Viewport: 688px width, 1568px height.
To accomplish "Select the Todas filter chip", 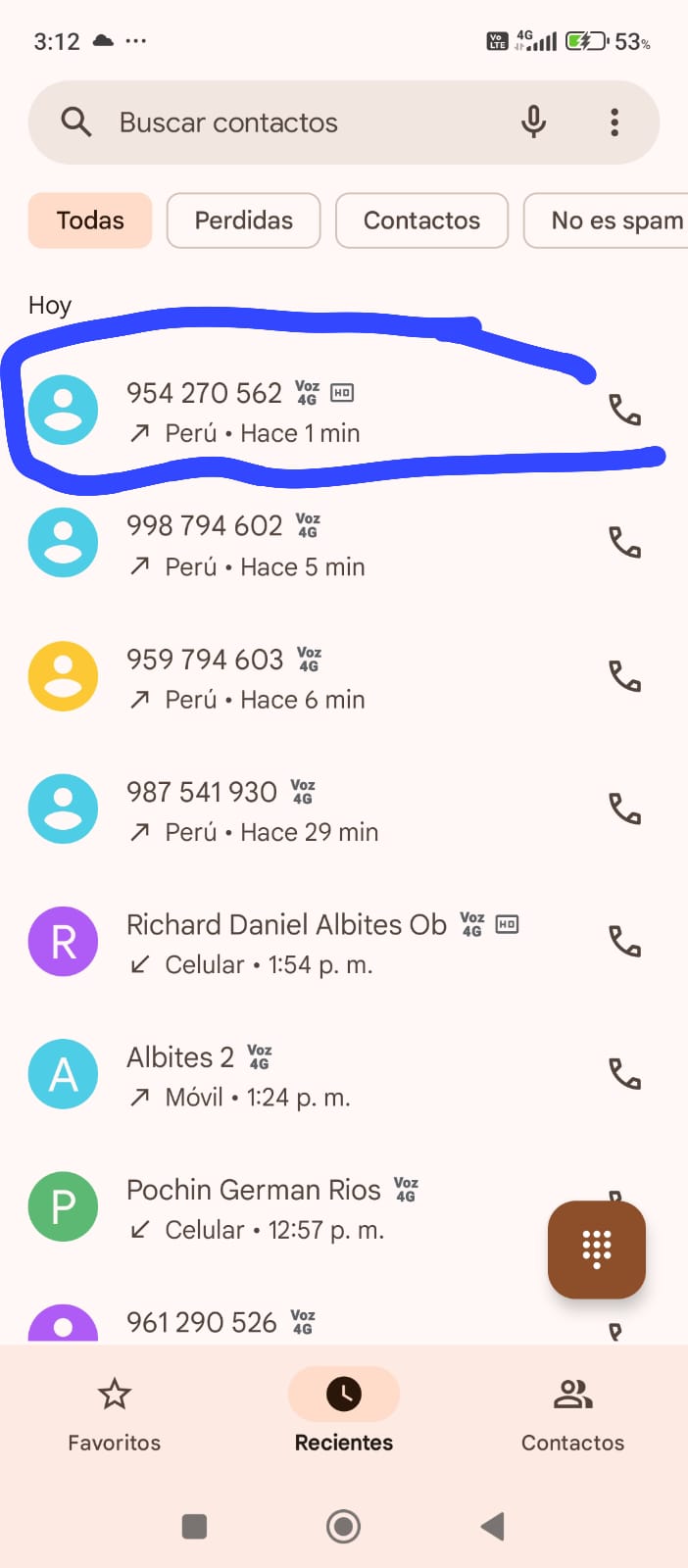I will point(90,220).
